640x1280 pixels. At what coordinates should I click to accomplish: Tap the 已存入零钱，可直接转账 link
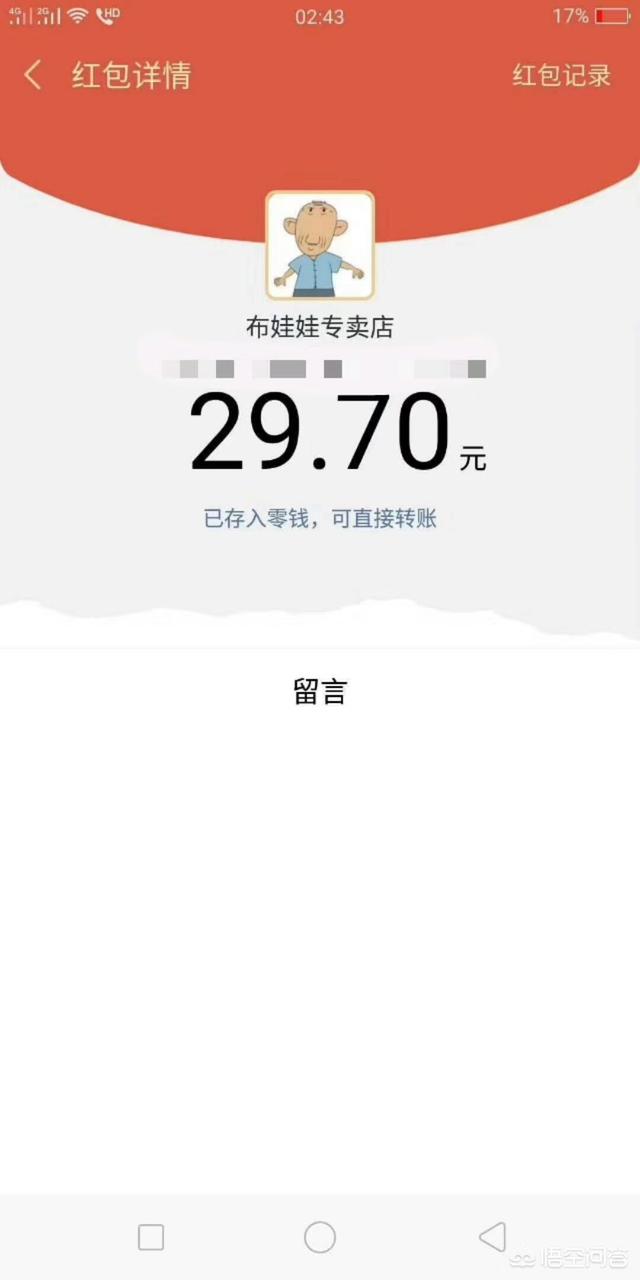[x=320, y=518]
